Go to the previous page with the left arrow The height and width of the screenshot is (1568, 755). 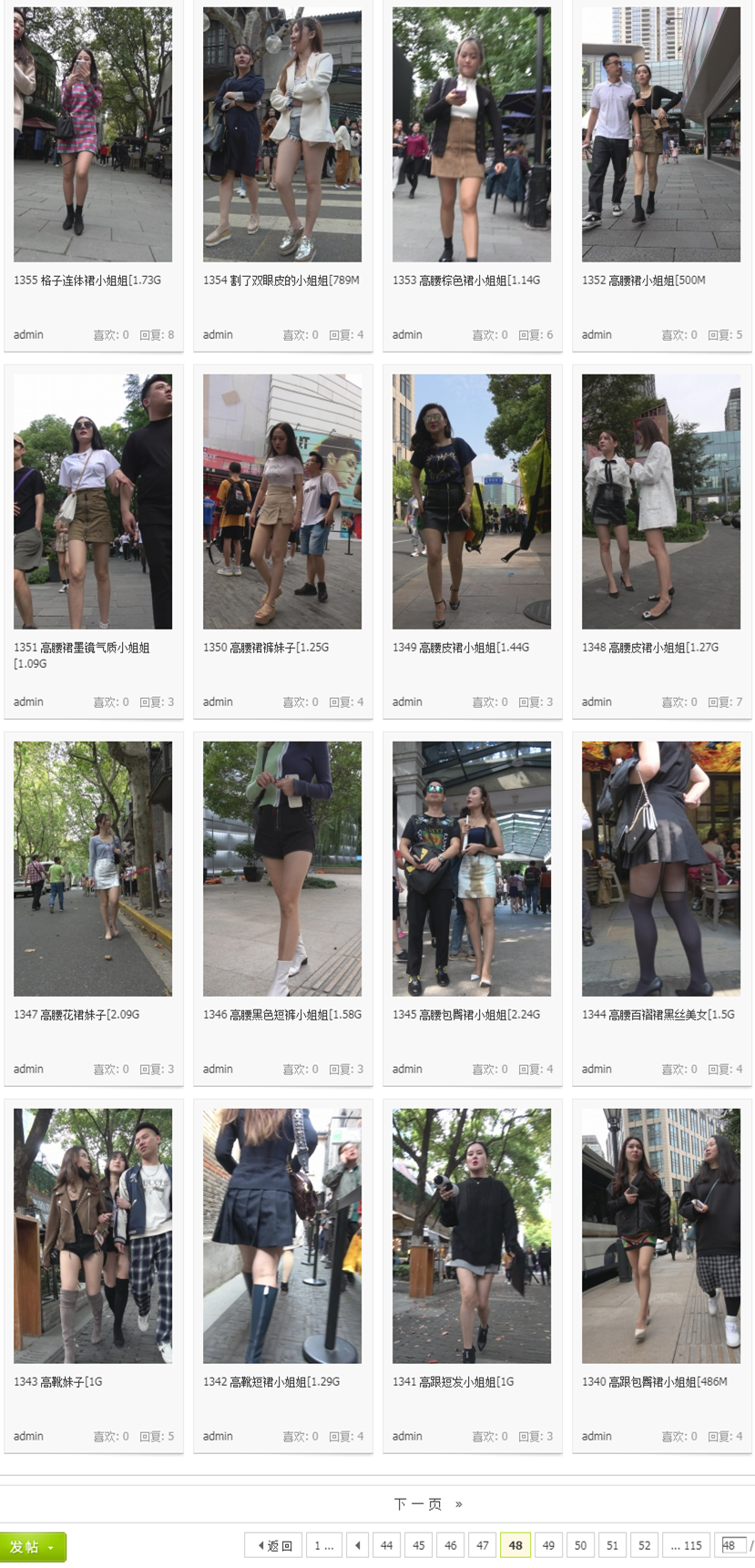(x=358, y=1545)
